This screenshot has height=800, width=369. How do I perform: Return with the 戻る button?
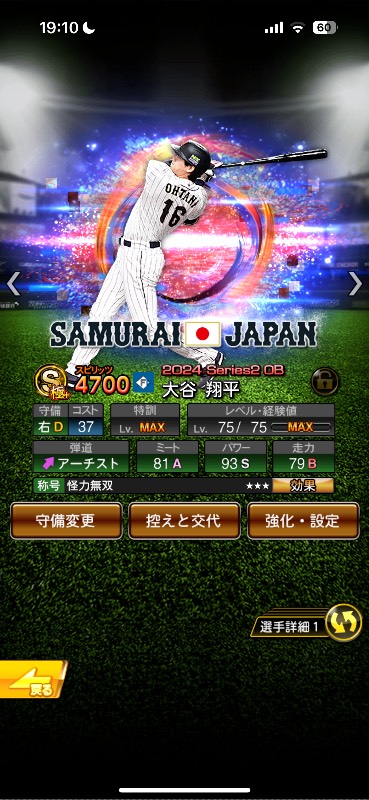click(33, 680)
